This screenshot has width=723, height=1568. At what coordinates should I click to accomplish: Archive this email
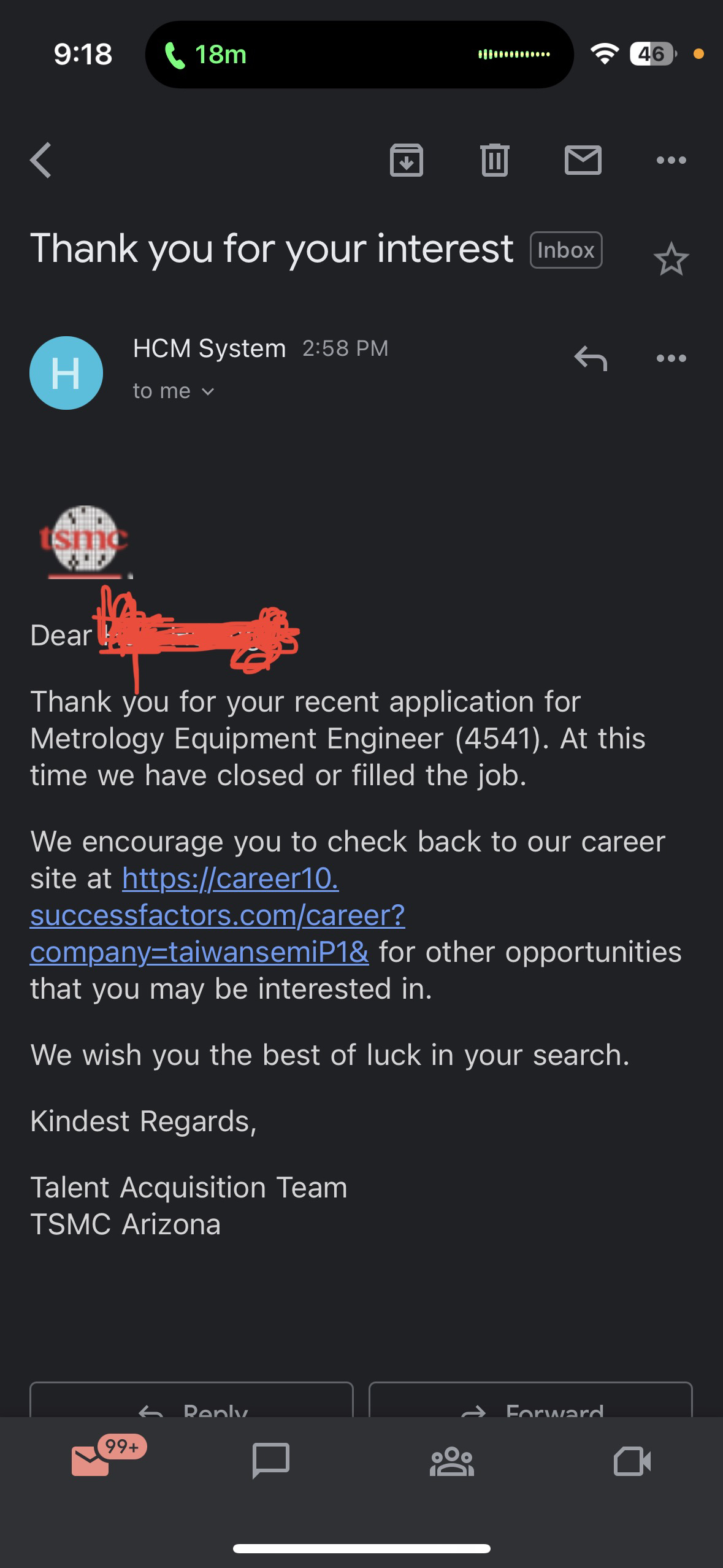(407, 160)
